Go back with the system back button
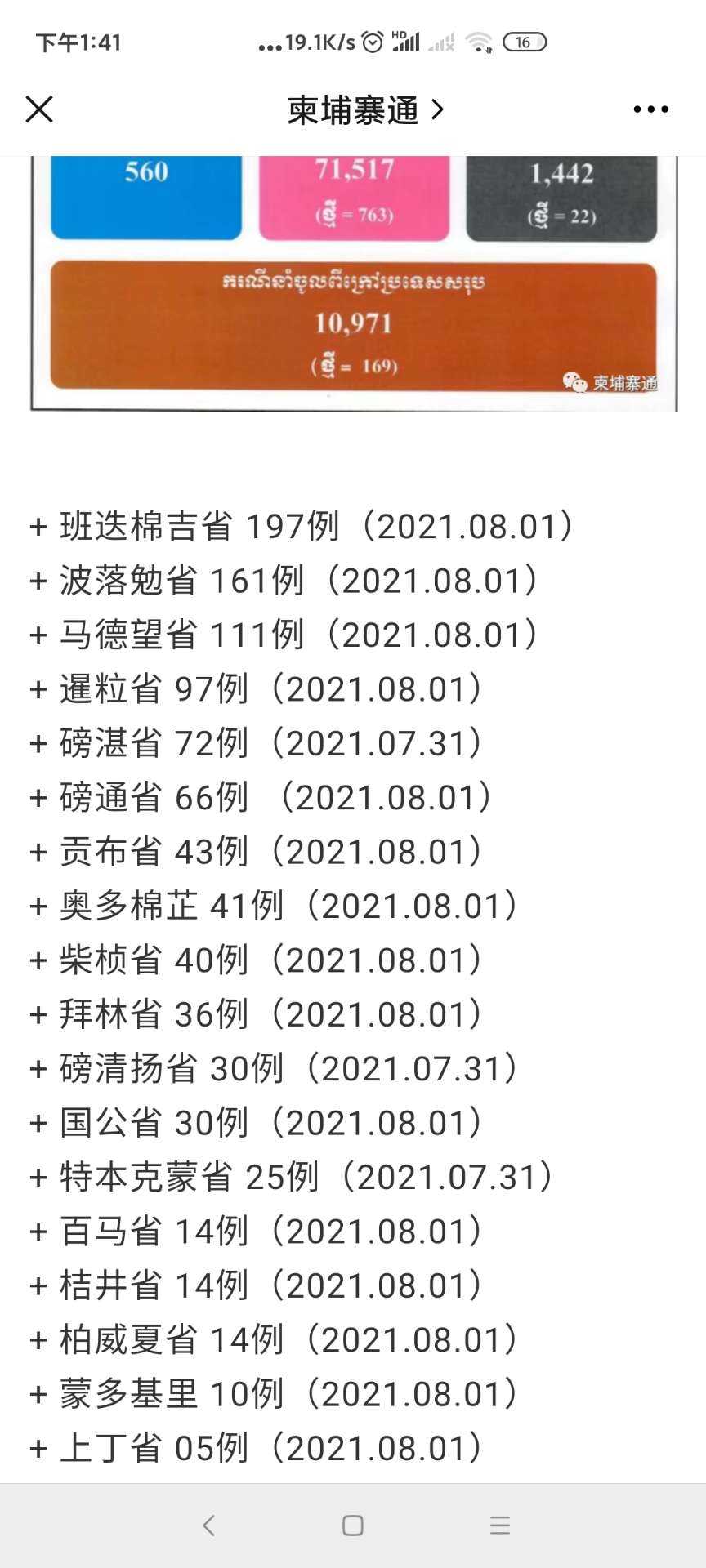The image size is (706, 1568). pyautogui.click(x=209, y=1525)
